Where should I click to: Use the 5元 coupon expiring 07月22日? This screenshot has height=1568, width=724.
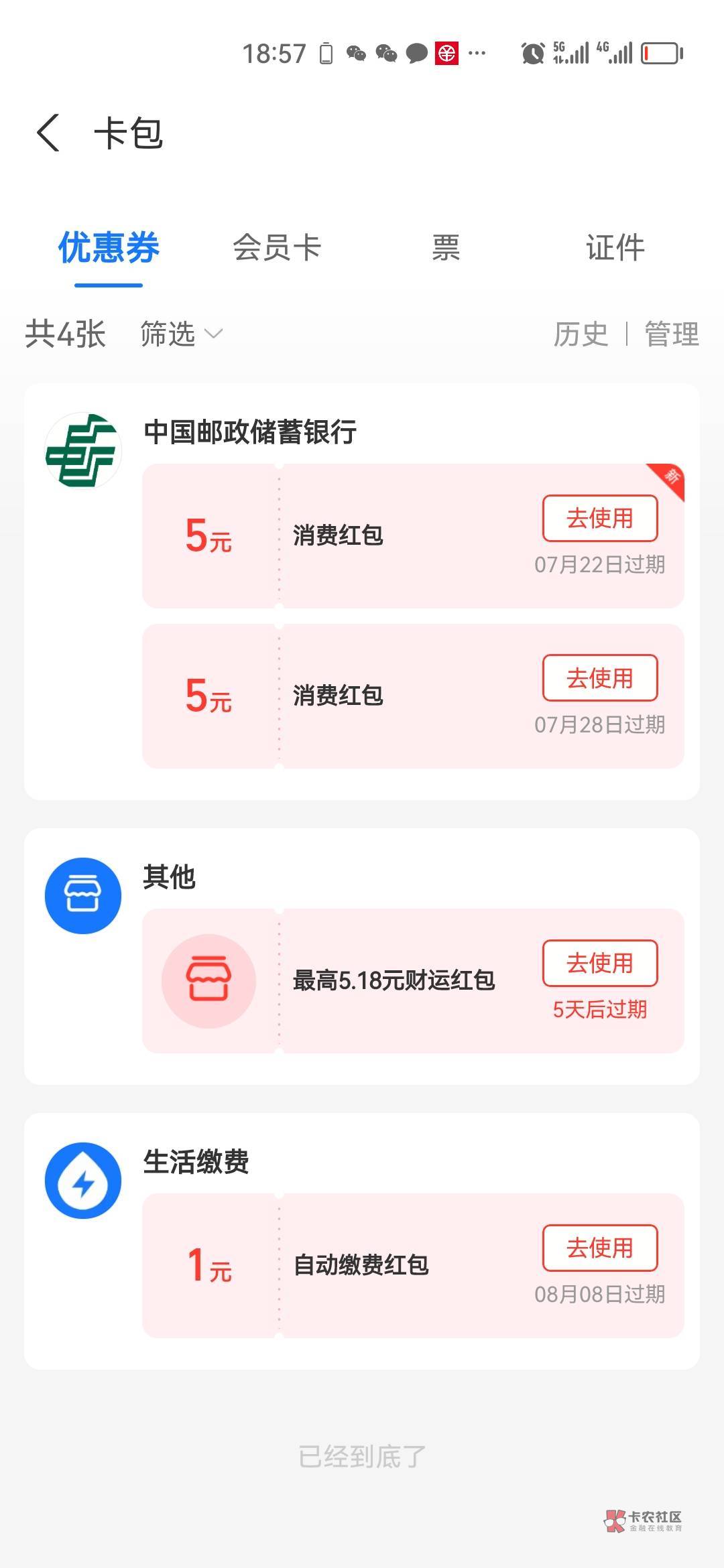tap(600, 518)
